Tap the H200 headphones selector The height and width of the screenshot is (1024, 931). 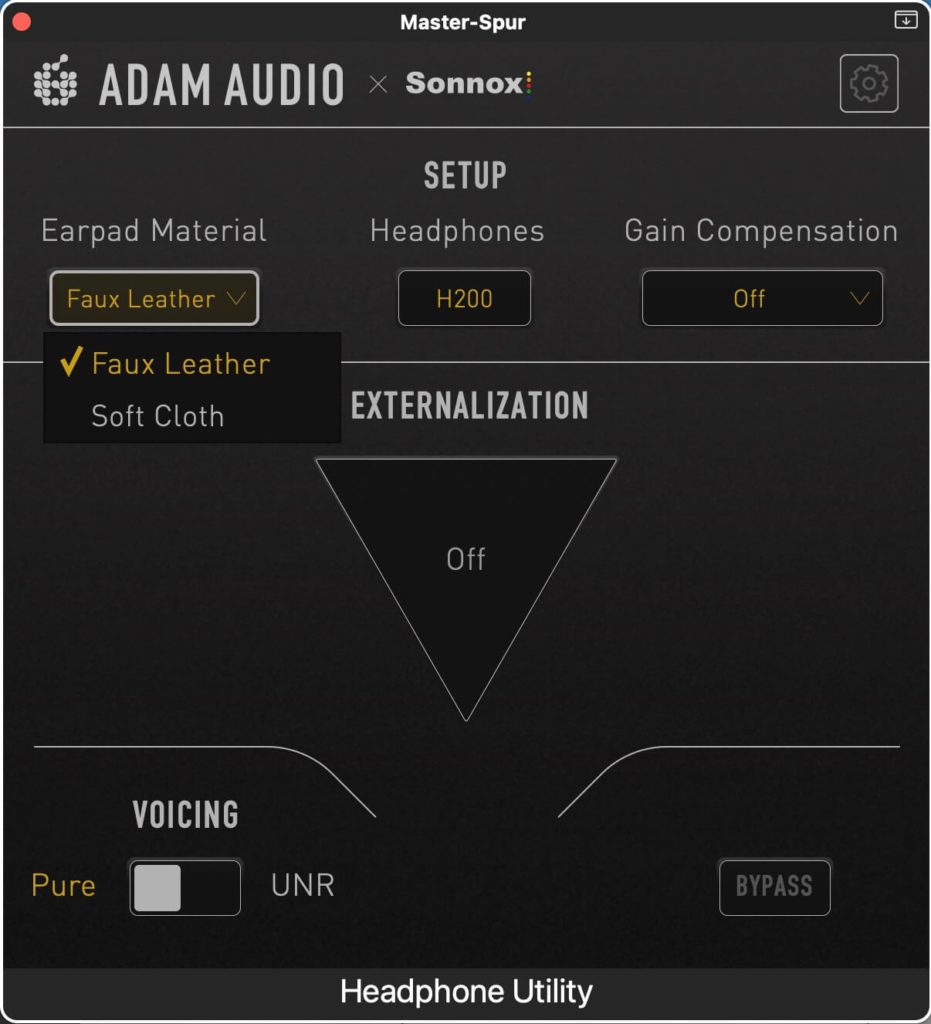point(464,298)
